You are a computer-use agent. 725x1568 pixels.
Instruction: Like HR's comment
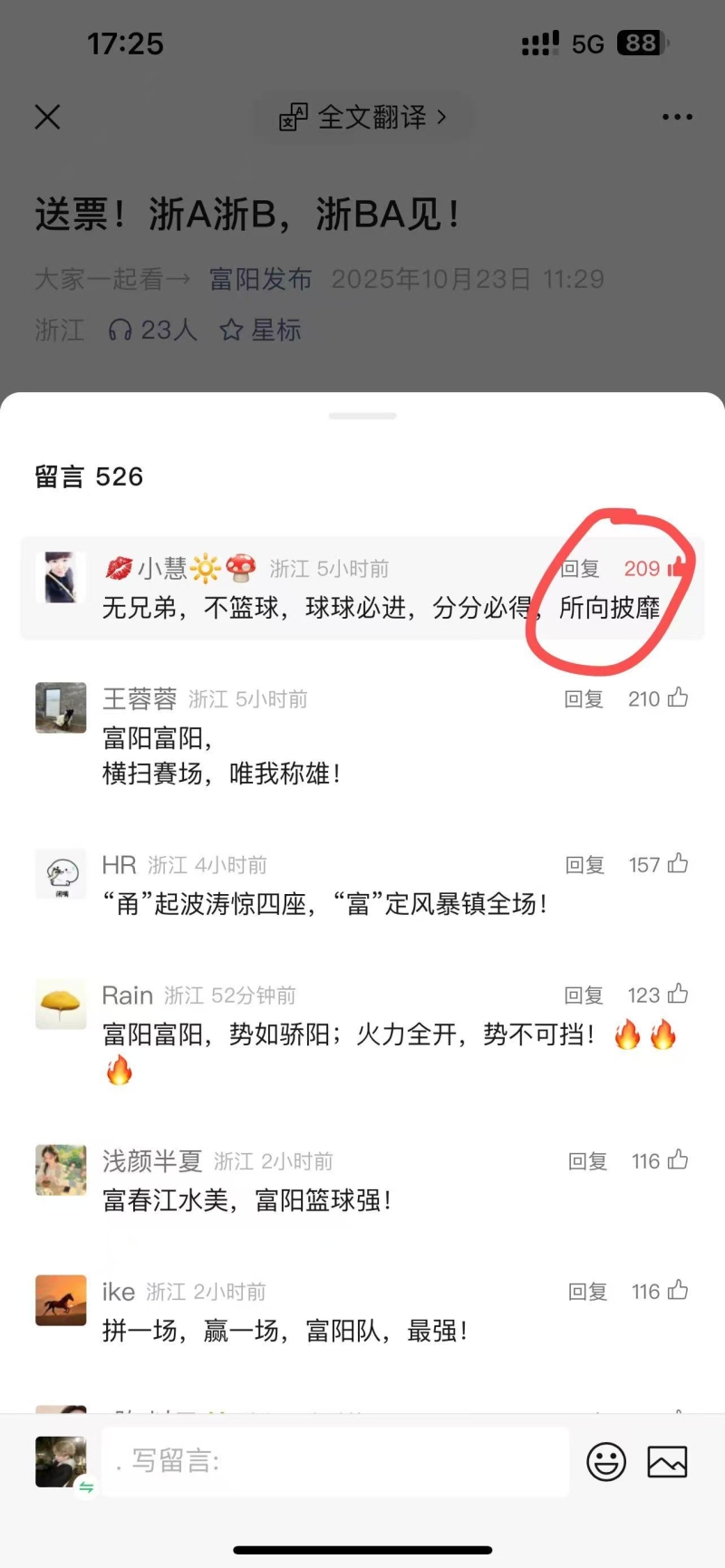pos(678,864)
